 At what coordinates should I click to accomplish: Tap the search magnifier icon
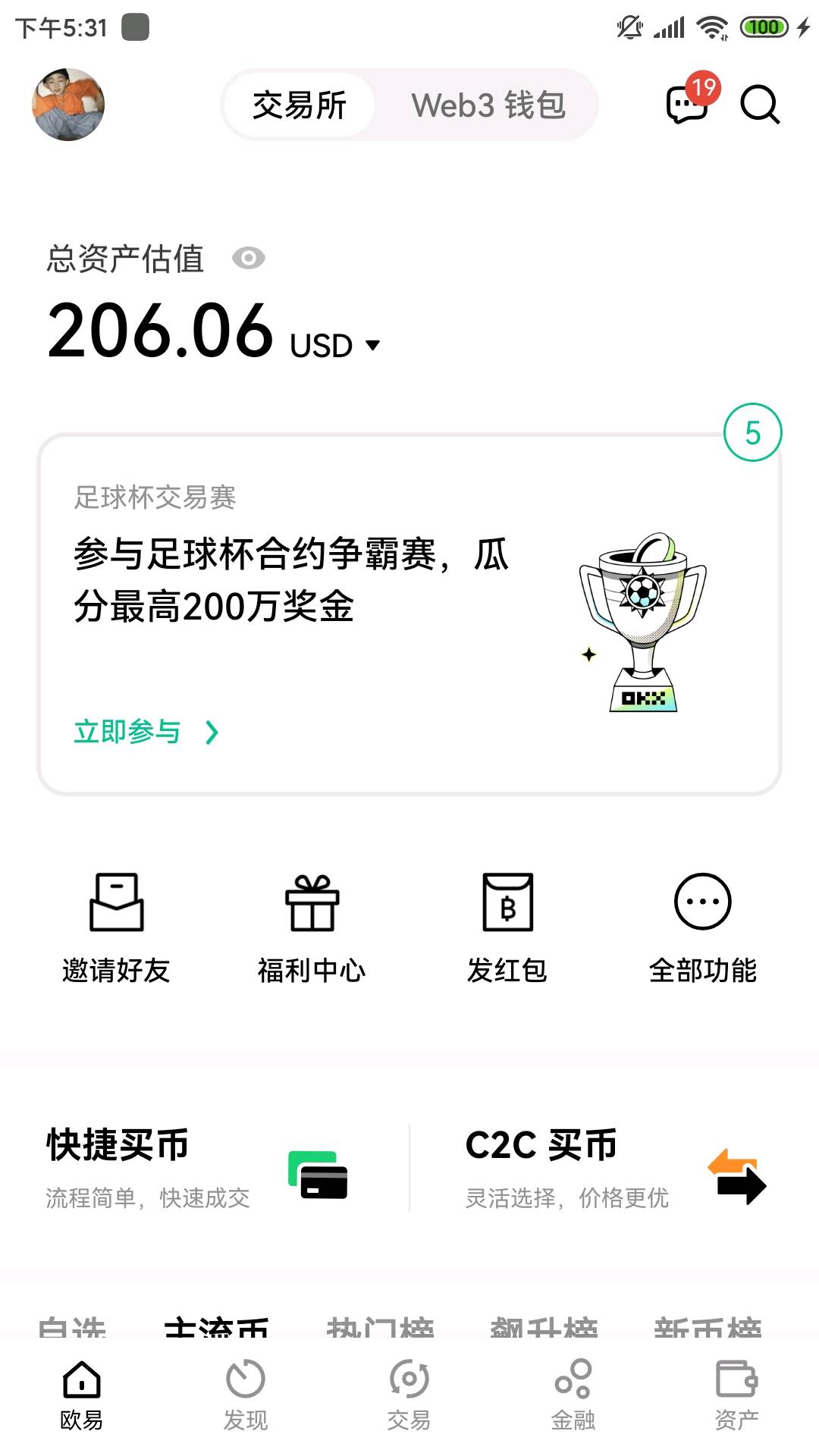[760, 104]
